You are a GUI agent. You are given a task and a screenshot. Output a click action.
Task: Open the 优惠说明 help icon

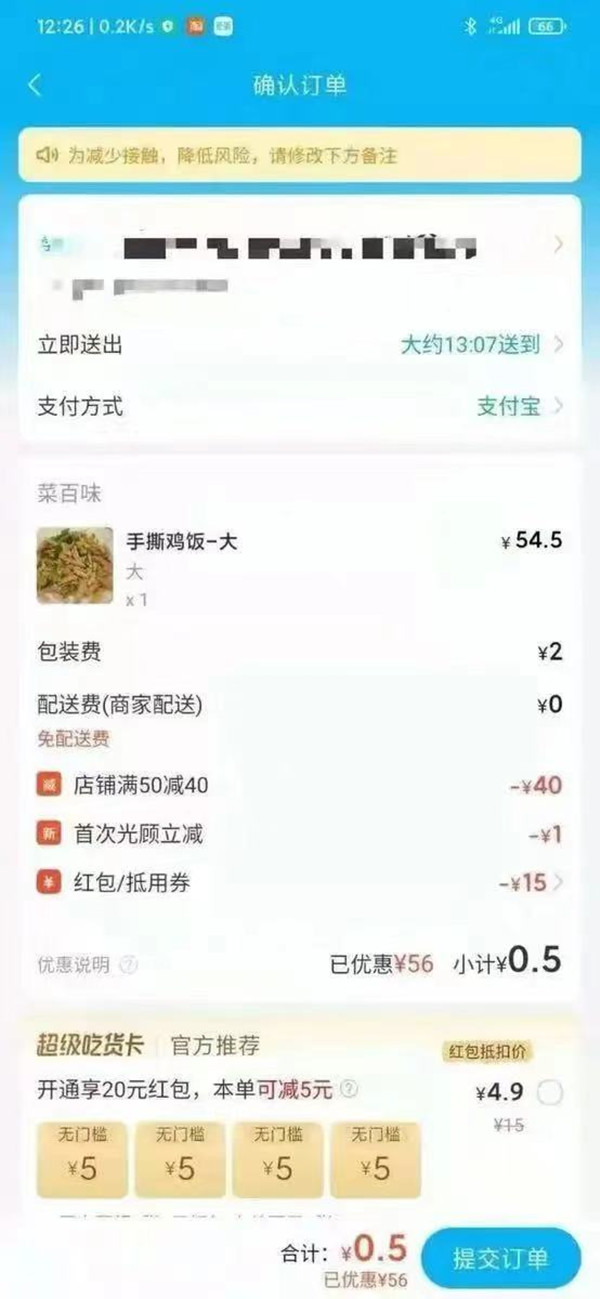[128, 965]
